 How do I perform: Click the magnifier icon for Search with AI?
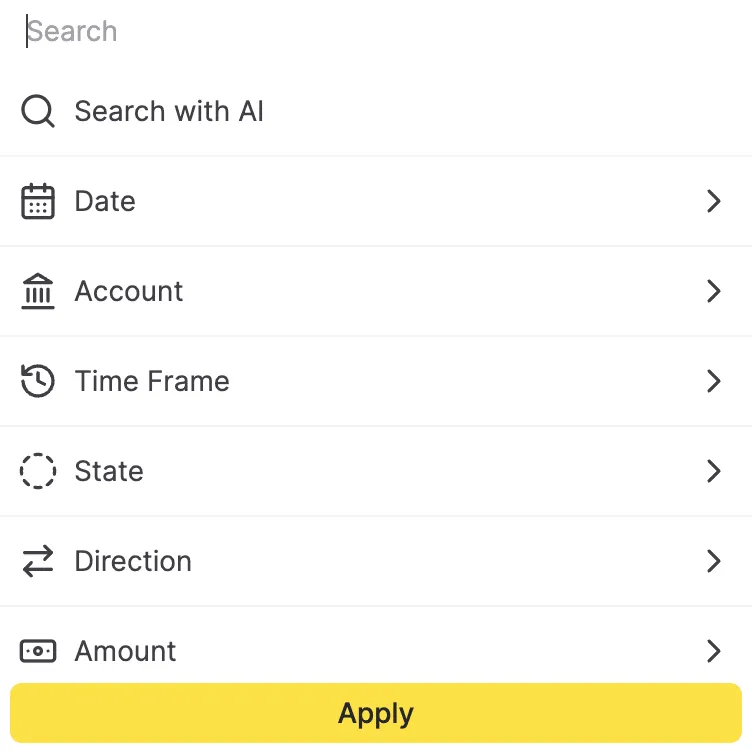[x=38, y=111]
